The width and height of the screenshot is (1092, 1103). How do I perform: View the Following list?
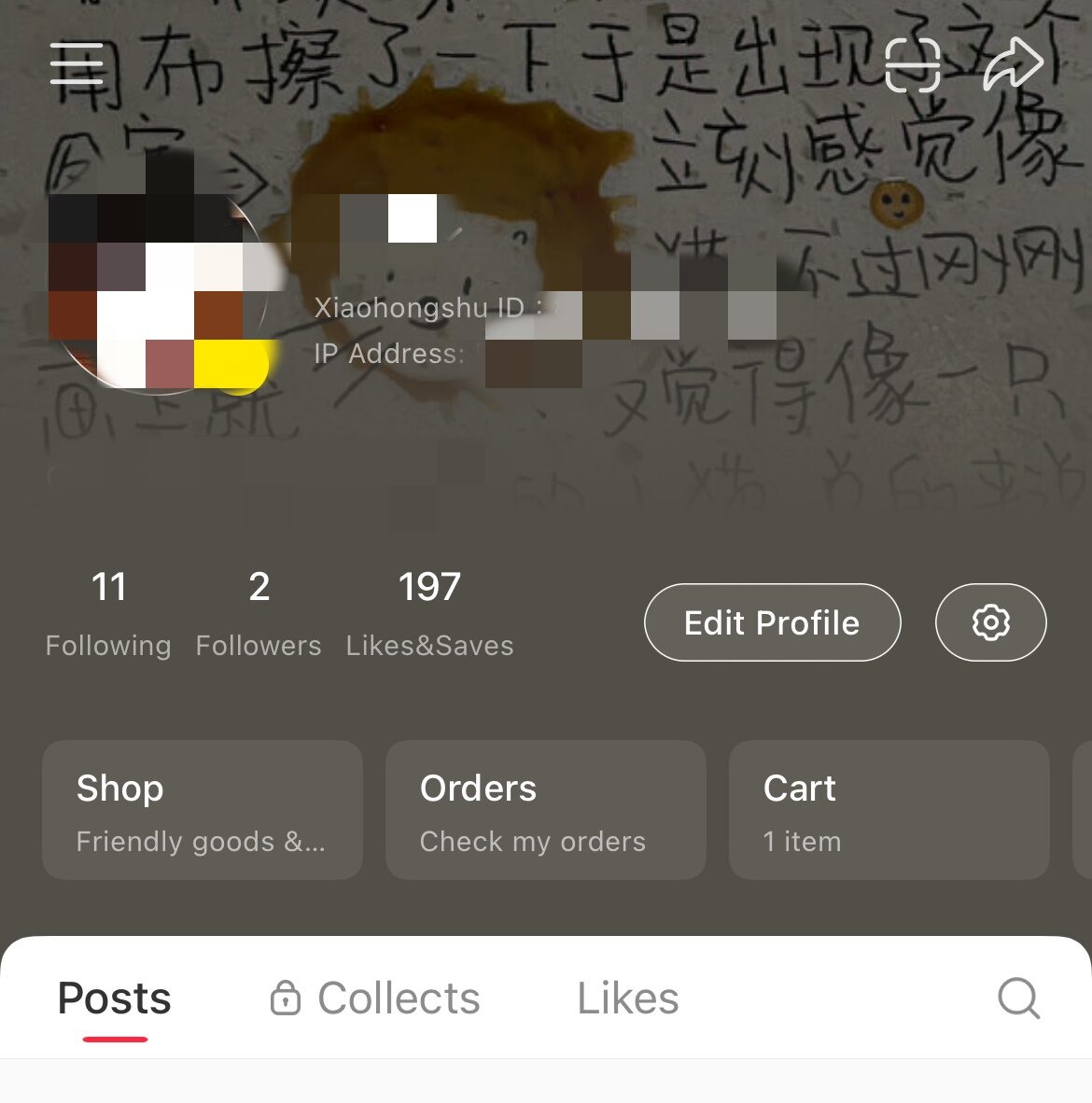coord(108,613)
